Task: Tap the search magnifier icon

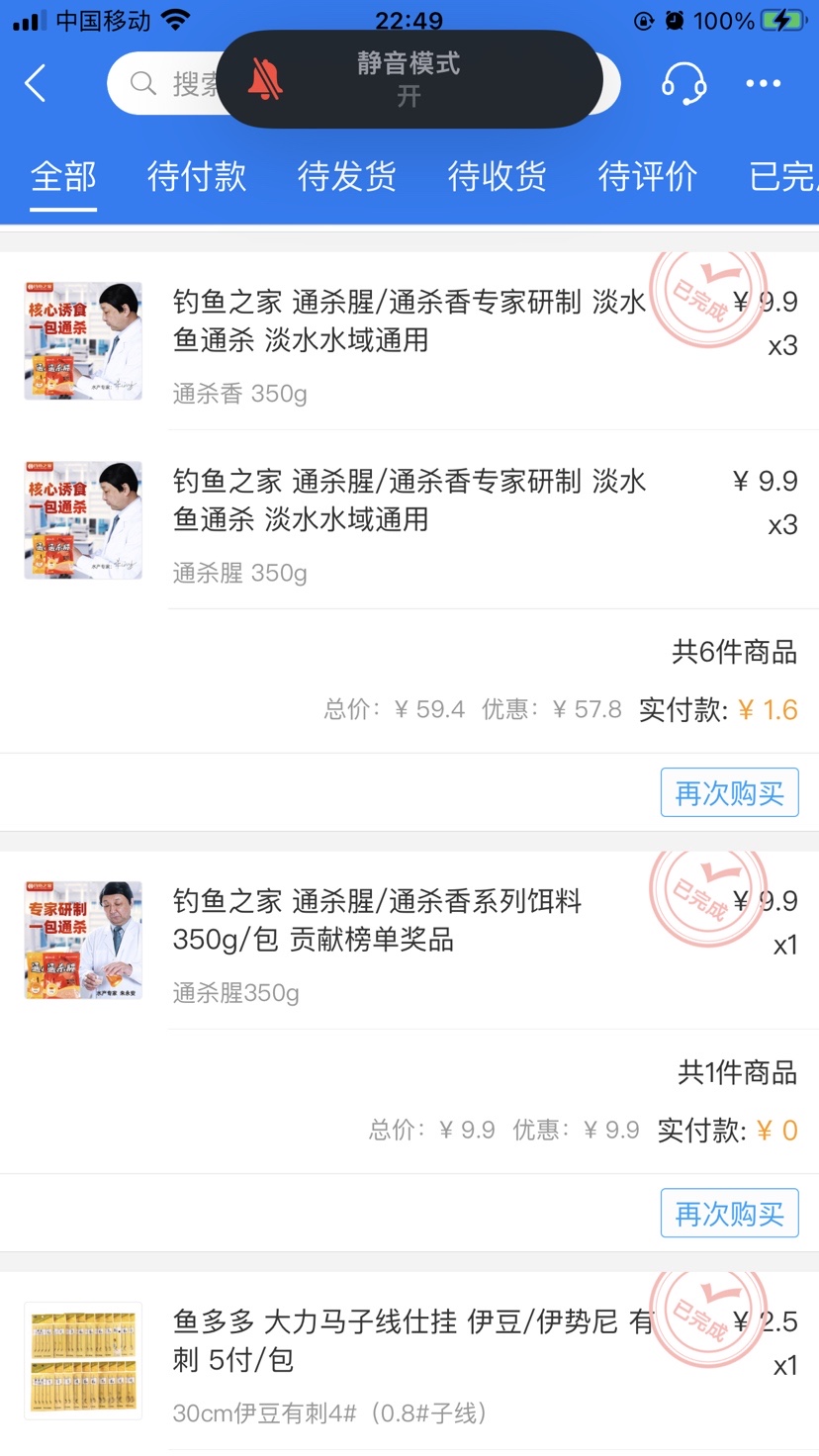Action: pos(143,83)
